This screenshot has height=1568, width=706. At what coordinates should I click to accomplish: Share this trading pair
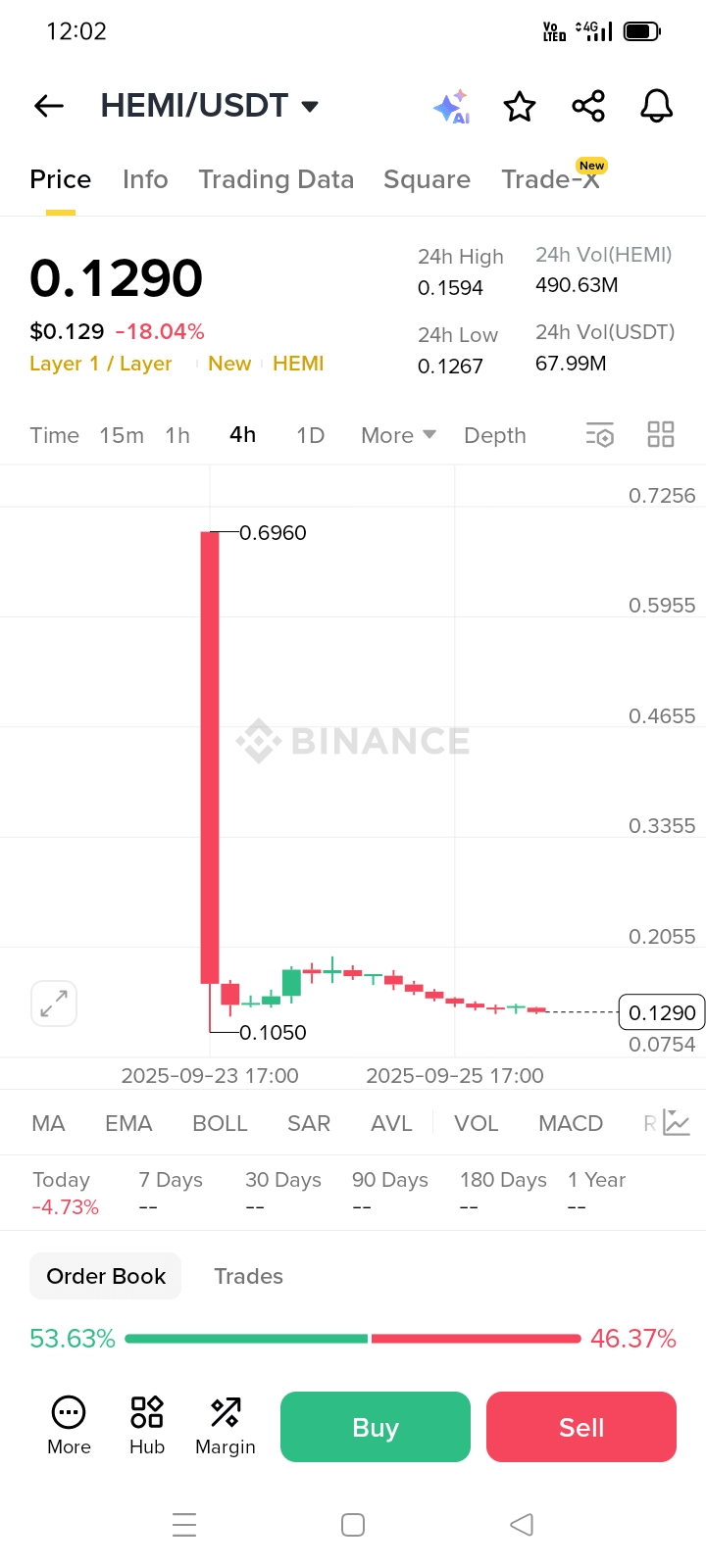point(588,106)
